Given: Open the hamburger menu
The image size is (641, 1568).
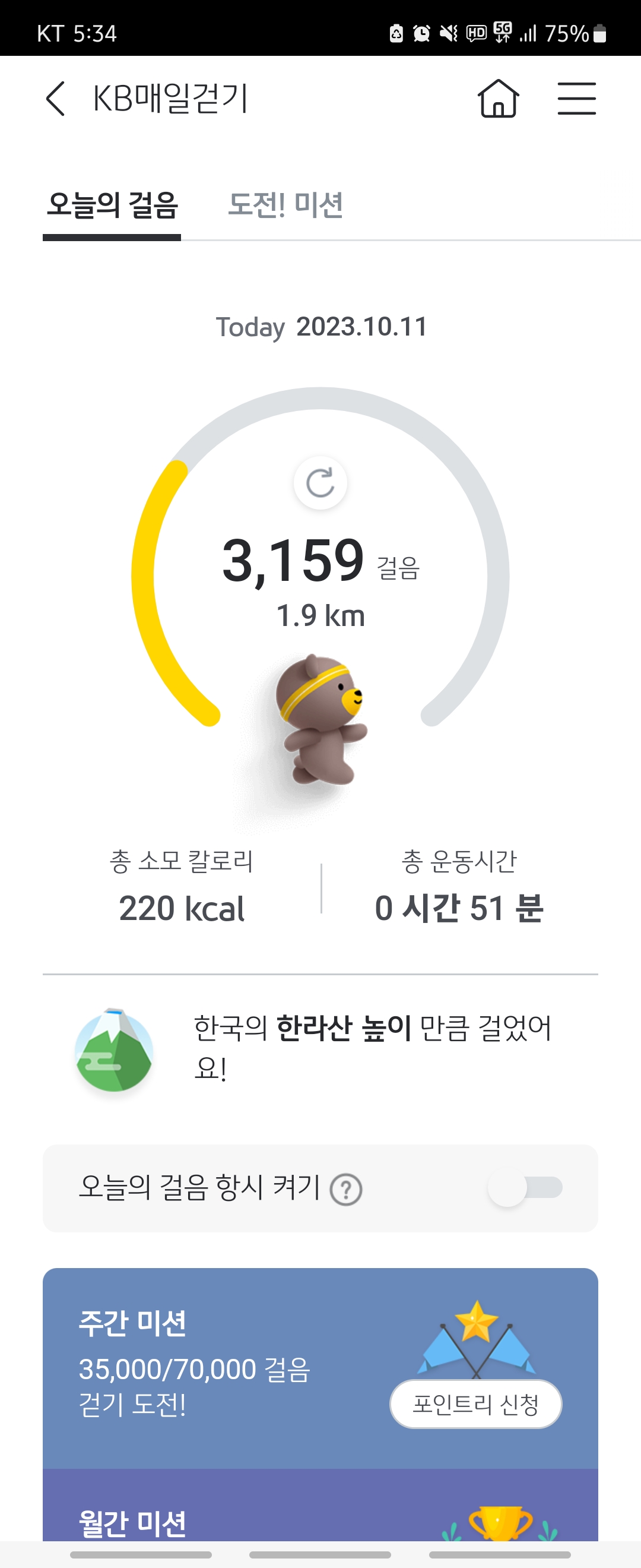Looking at the screenshot, I should tap(576, 99).
